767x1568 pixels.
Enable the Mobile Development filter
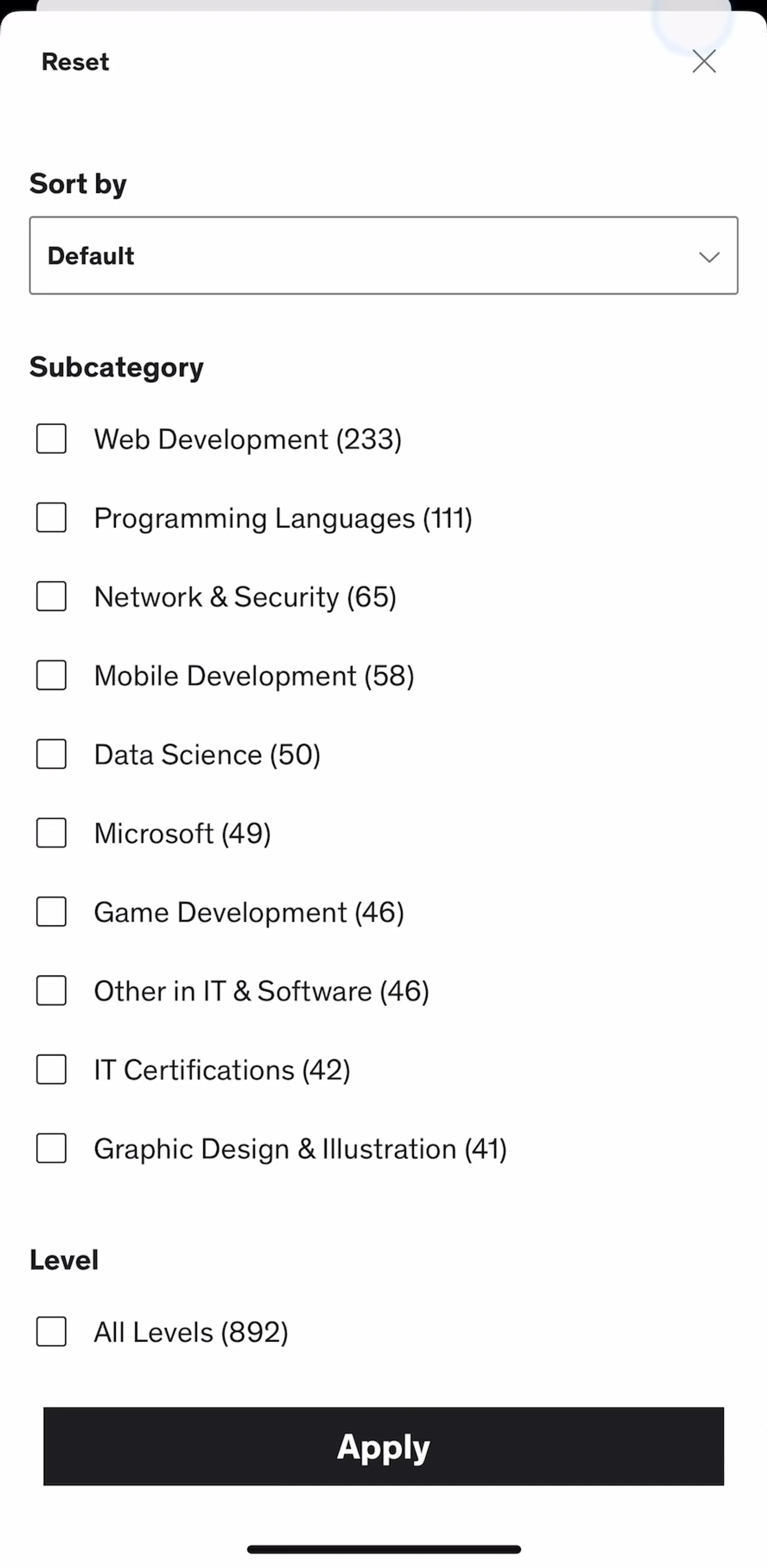pos(51,676)
